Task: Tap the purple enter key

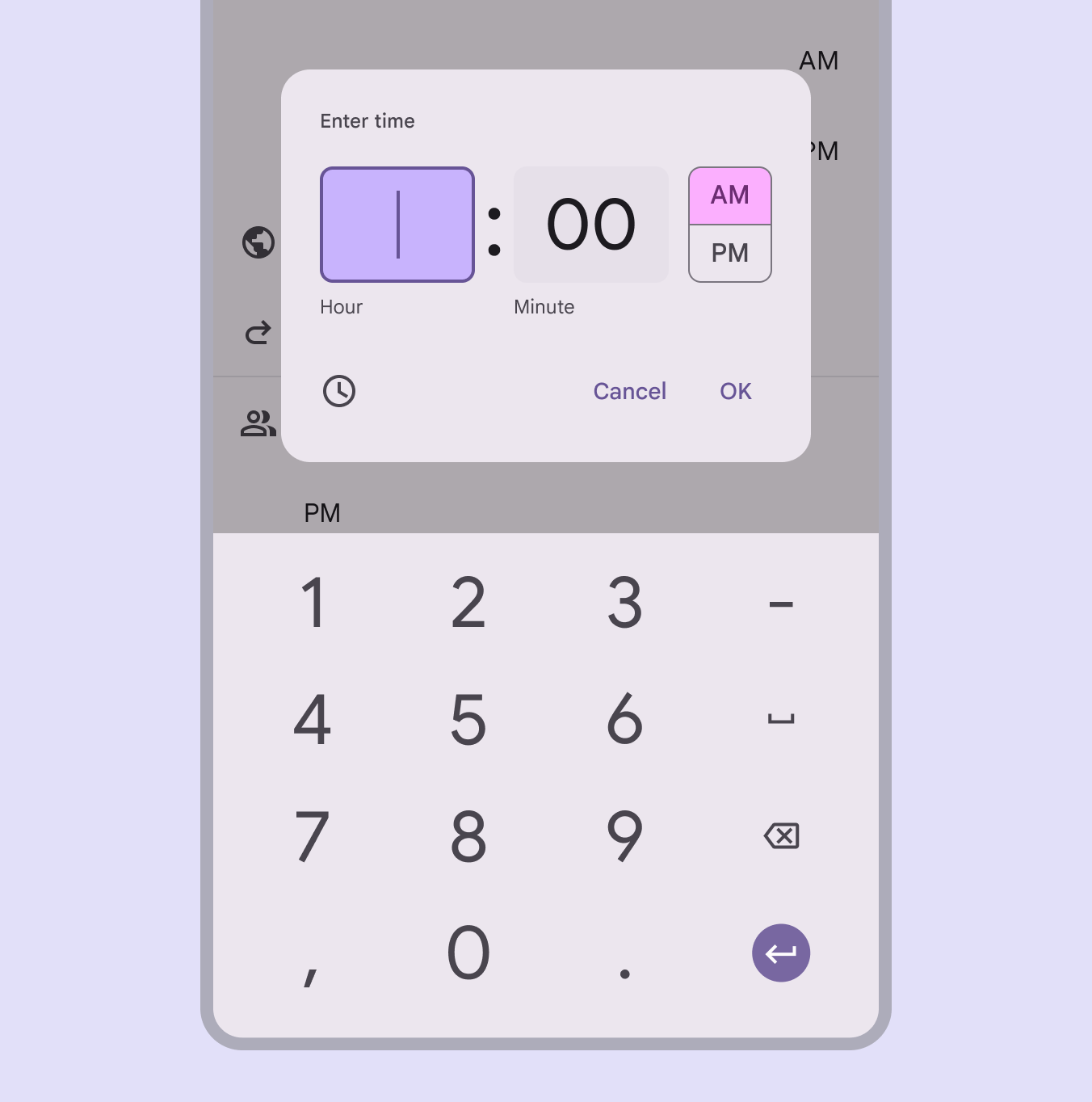Action: pyautogui.click(x=781, y=953)
